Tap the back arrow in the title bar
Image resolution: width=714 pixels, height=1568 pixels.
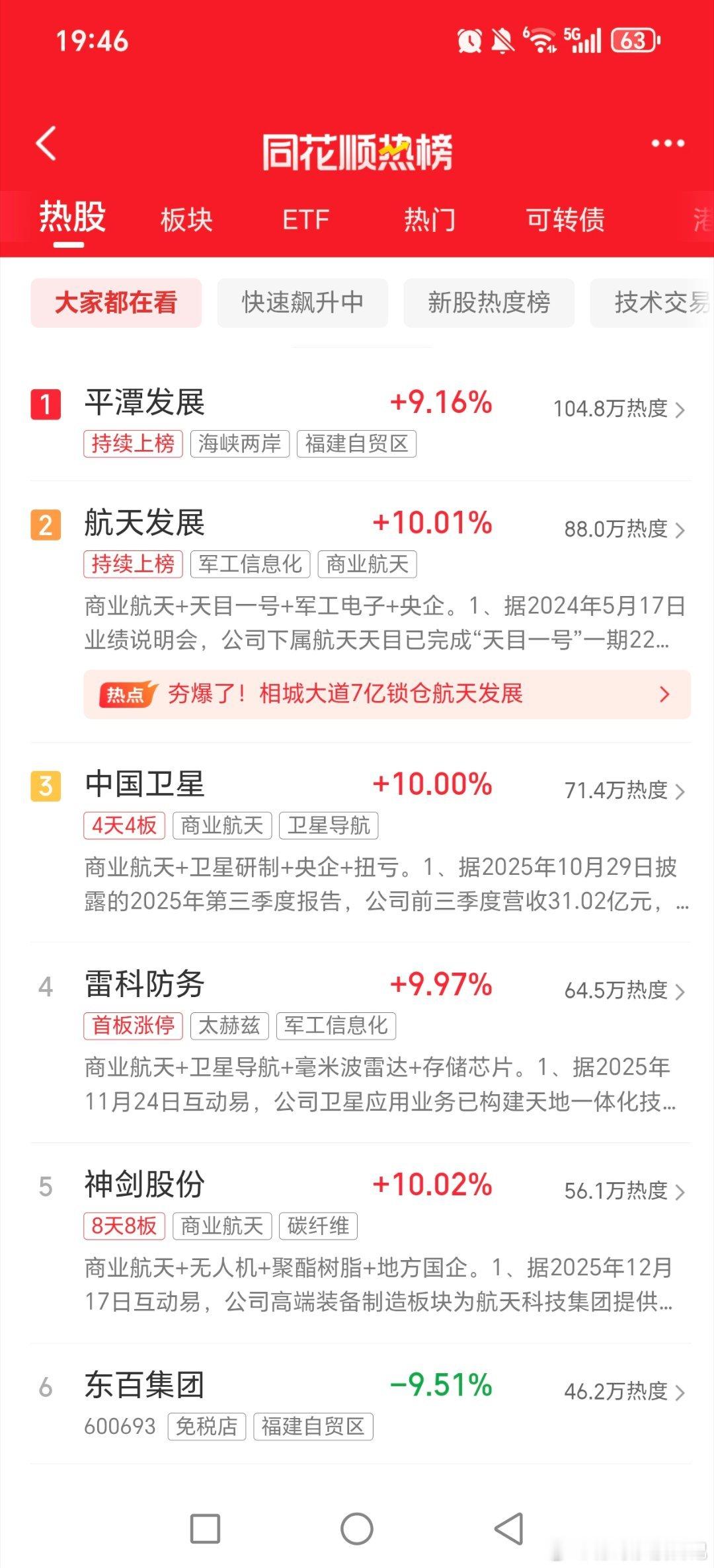click(x=45, y=144)
